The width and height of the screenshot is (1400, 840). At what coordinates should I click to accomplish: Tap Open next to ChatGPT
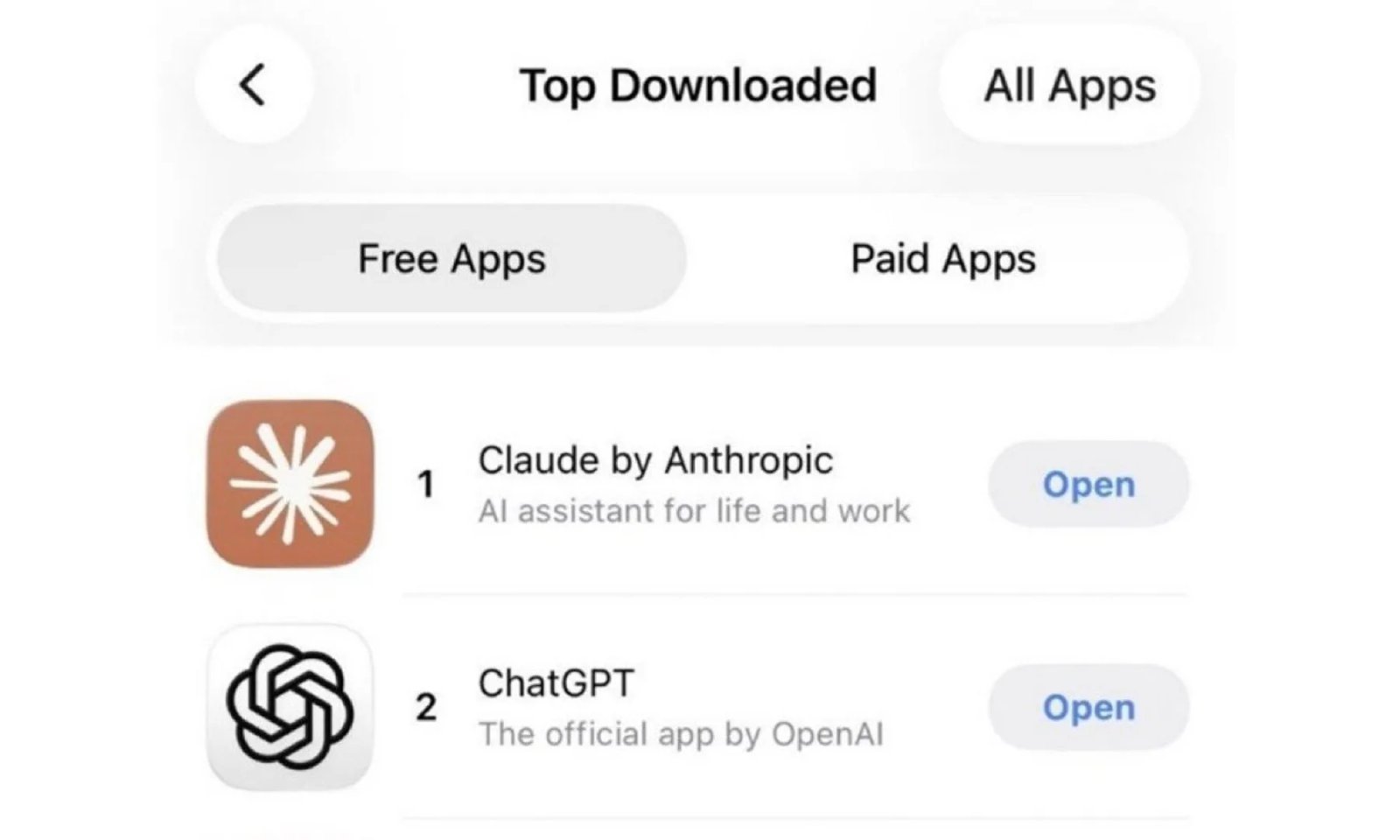(x=1088, y=707)
